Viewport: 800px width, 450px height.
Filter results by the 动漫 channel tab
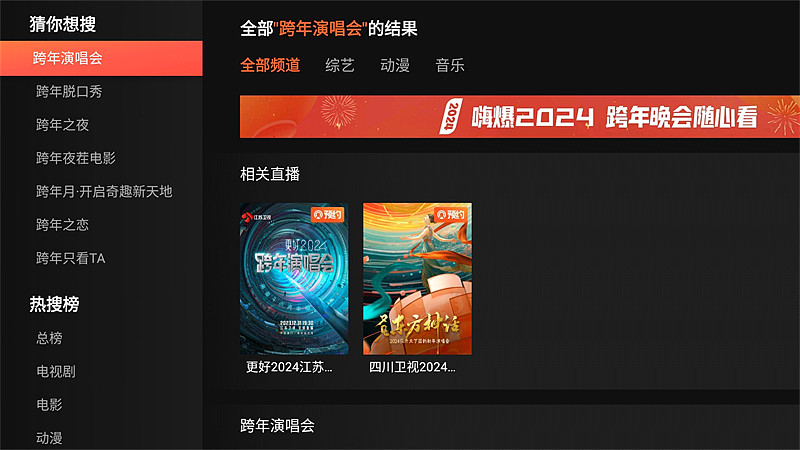[395, 66]
